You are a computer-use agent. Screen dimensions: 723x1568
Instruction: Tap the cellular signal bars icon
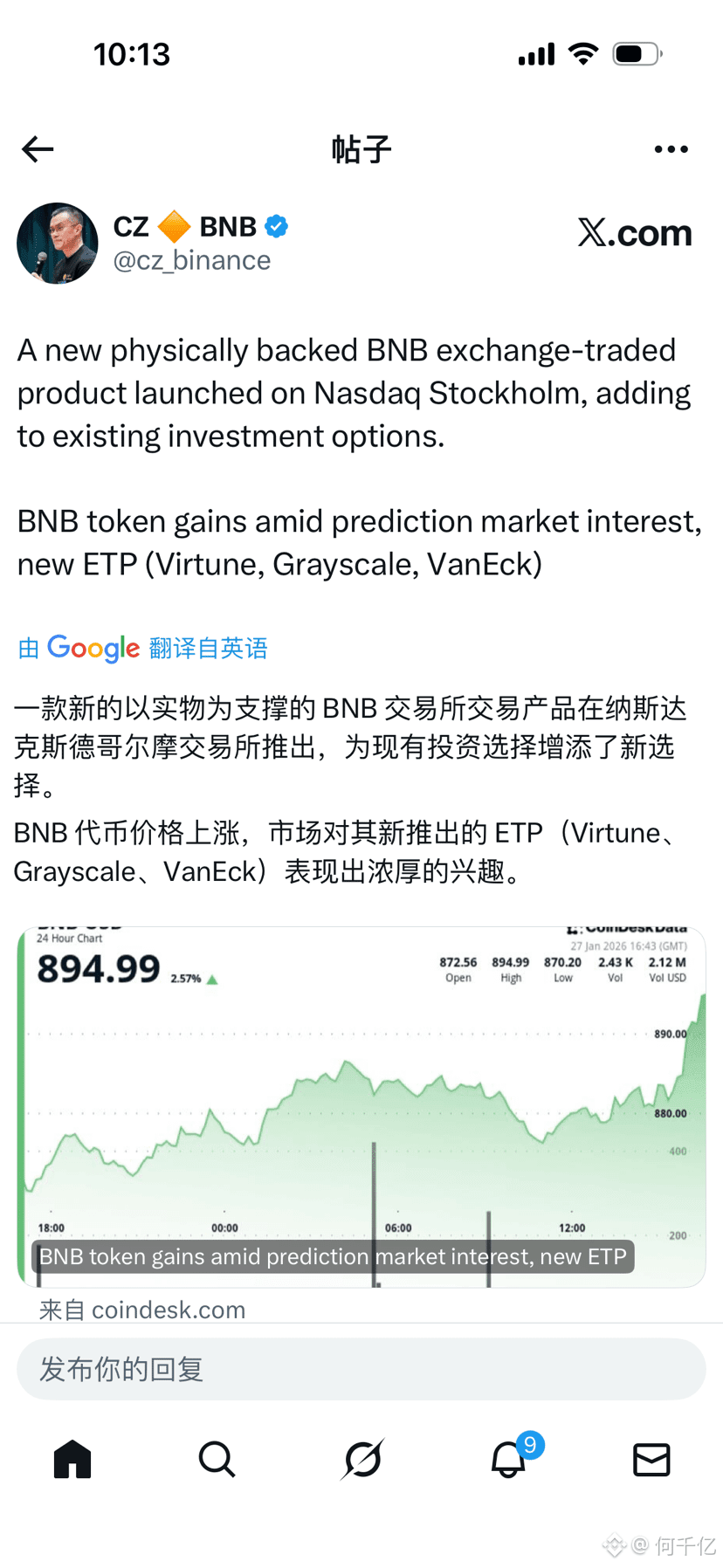(535, 54)
